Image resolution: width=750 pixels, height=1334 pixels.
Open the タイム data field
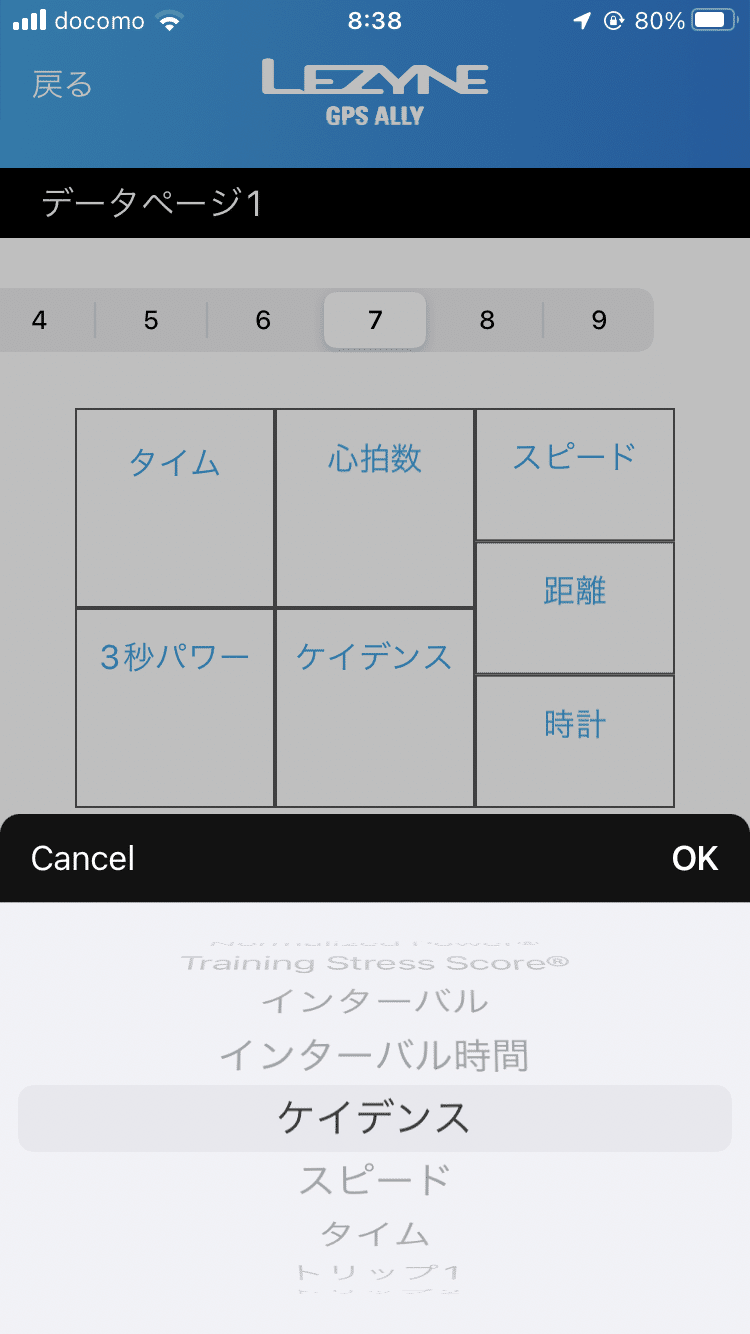tap(175, 508)
